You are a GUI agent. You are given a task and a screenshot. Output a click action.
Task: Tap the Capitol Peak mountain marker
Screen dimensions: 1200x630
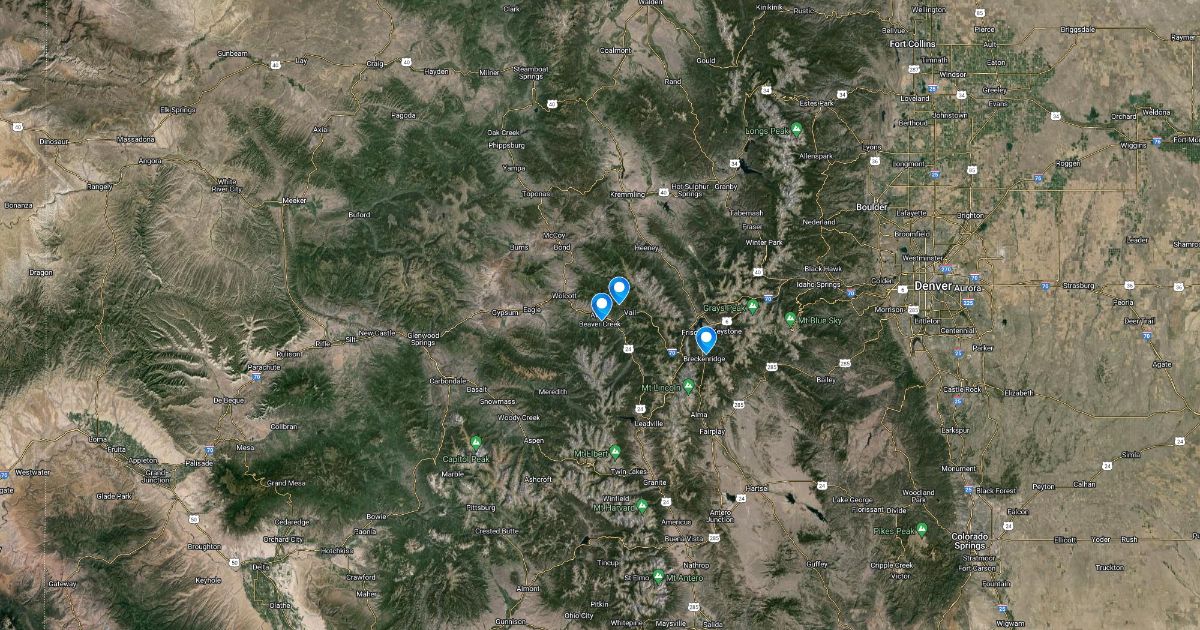pos(478,442)
